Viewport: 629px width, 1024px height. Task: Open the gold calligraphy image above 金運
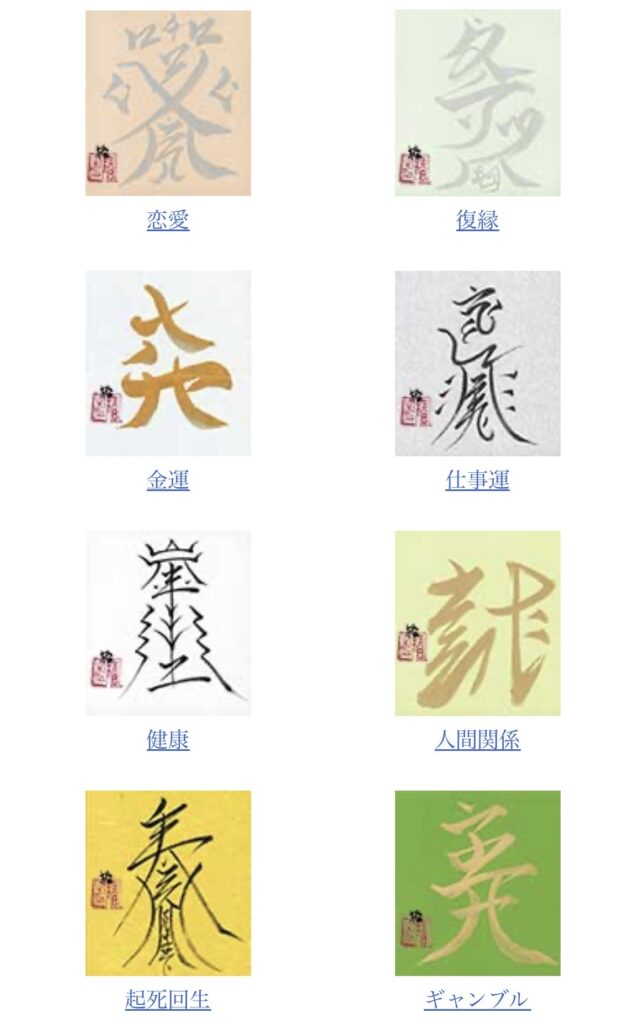168,363
